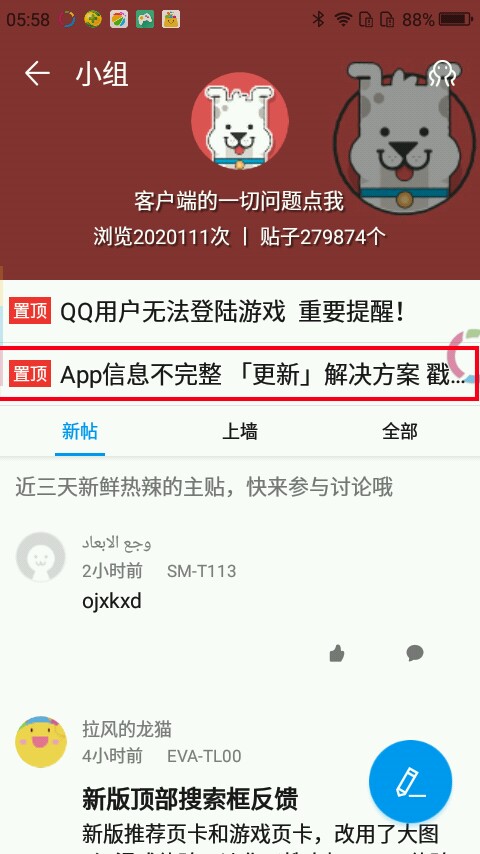View profile avatar of 拉风的龙猫

pos(41,742)
